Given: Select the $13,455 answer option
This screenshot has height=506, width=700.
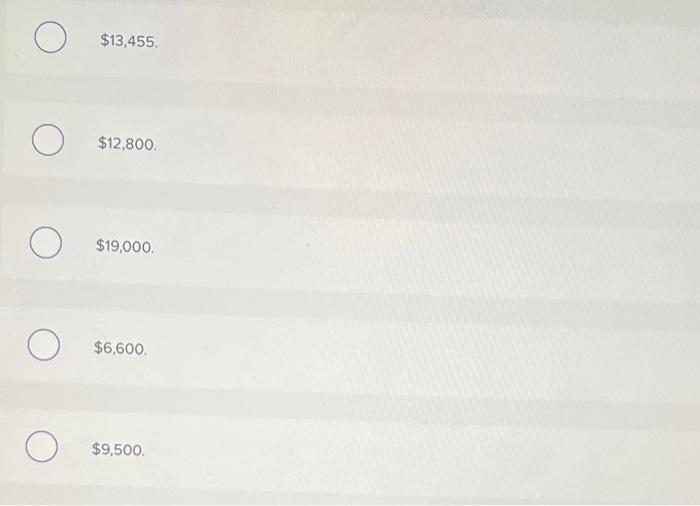Looking at the screenshot, I should 50,41.
